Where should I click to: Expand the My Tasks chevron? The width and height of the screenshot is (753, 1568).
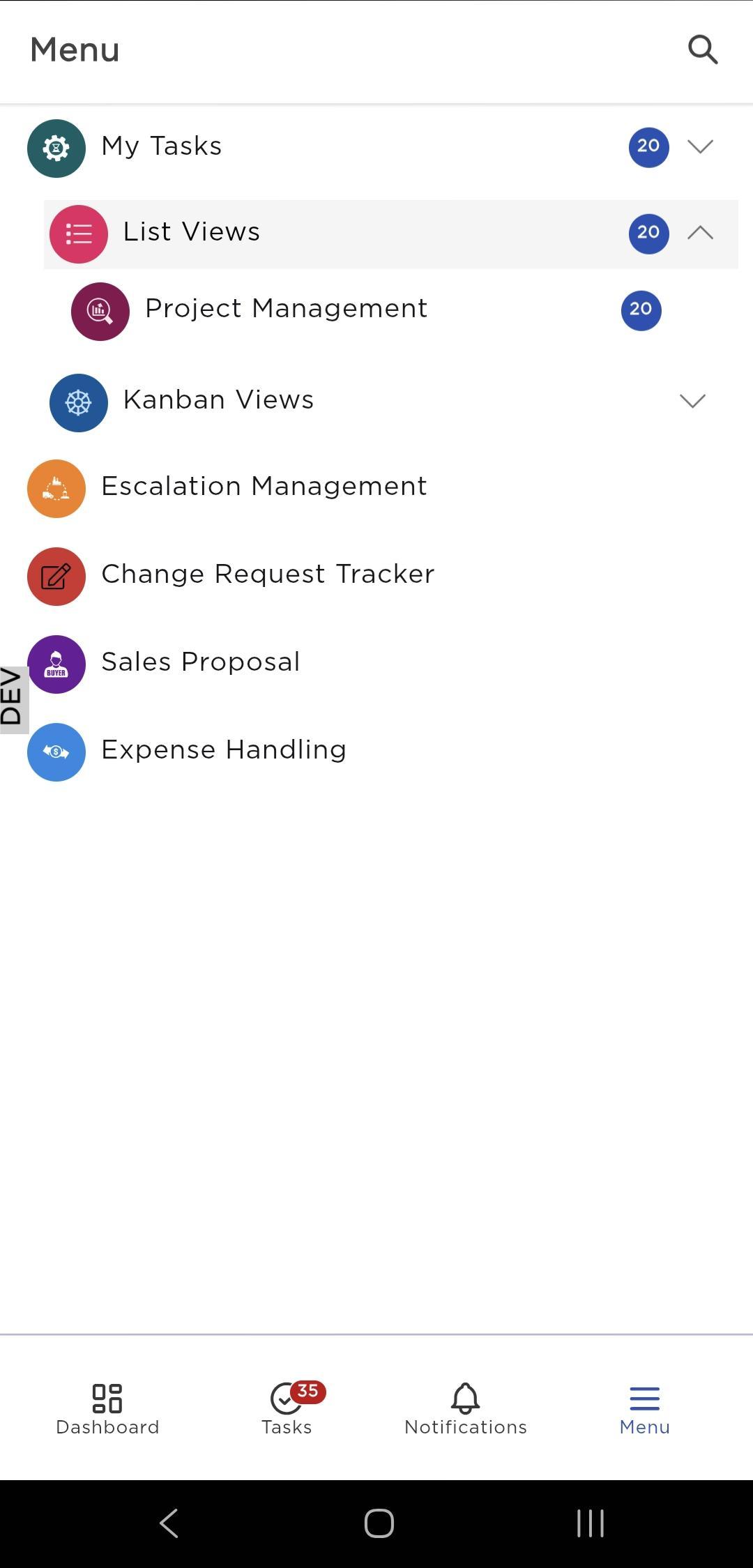click(700, 146)
